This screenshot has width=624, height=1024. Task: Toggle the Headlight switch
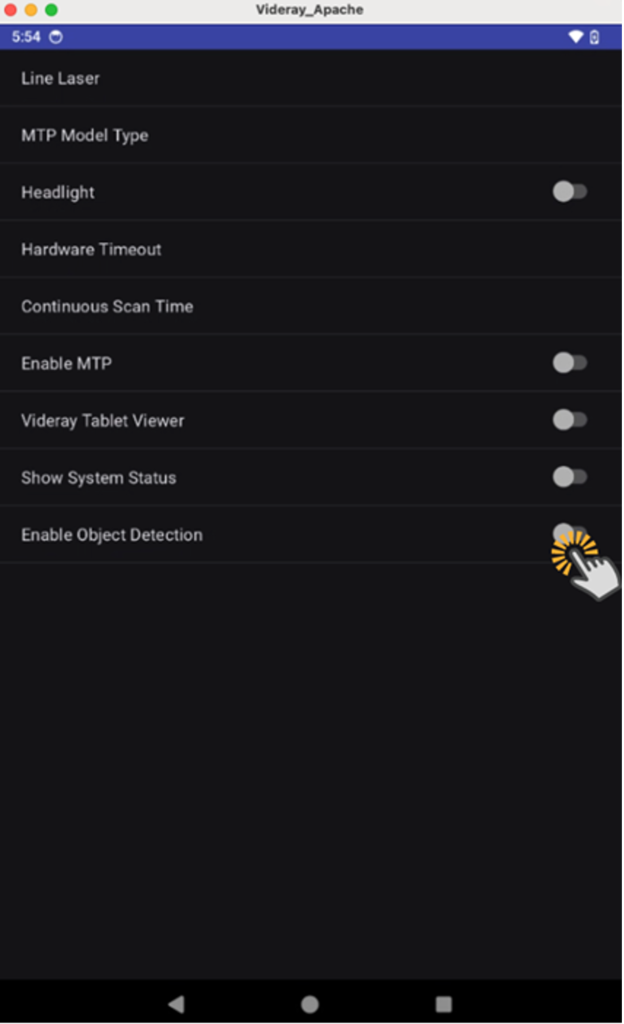(570, 192)
